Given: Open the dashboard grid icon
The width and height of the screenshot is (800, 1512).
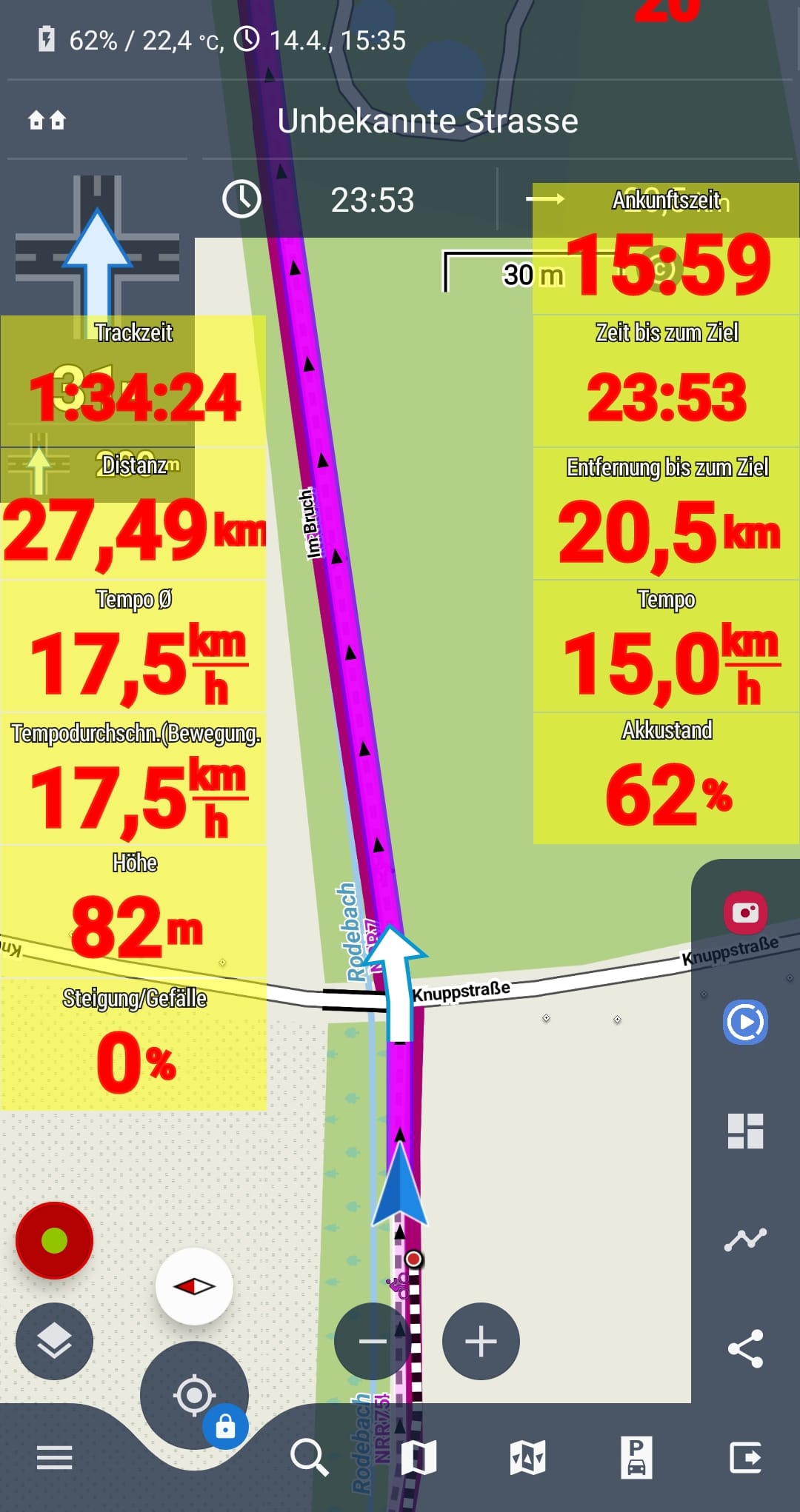Looking at the screenshot, I should pyautogui.click(x=745, y=1131).
